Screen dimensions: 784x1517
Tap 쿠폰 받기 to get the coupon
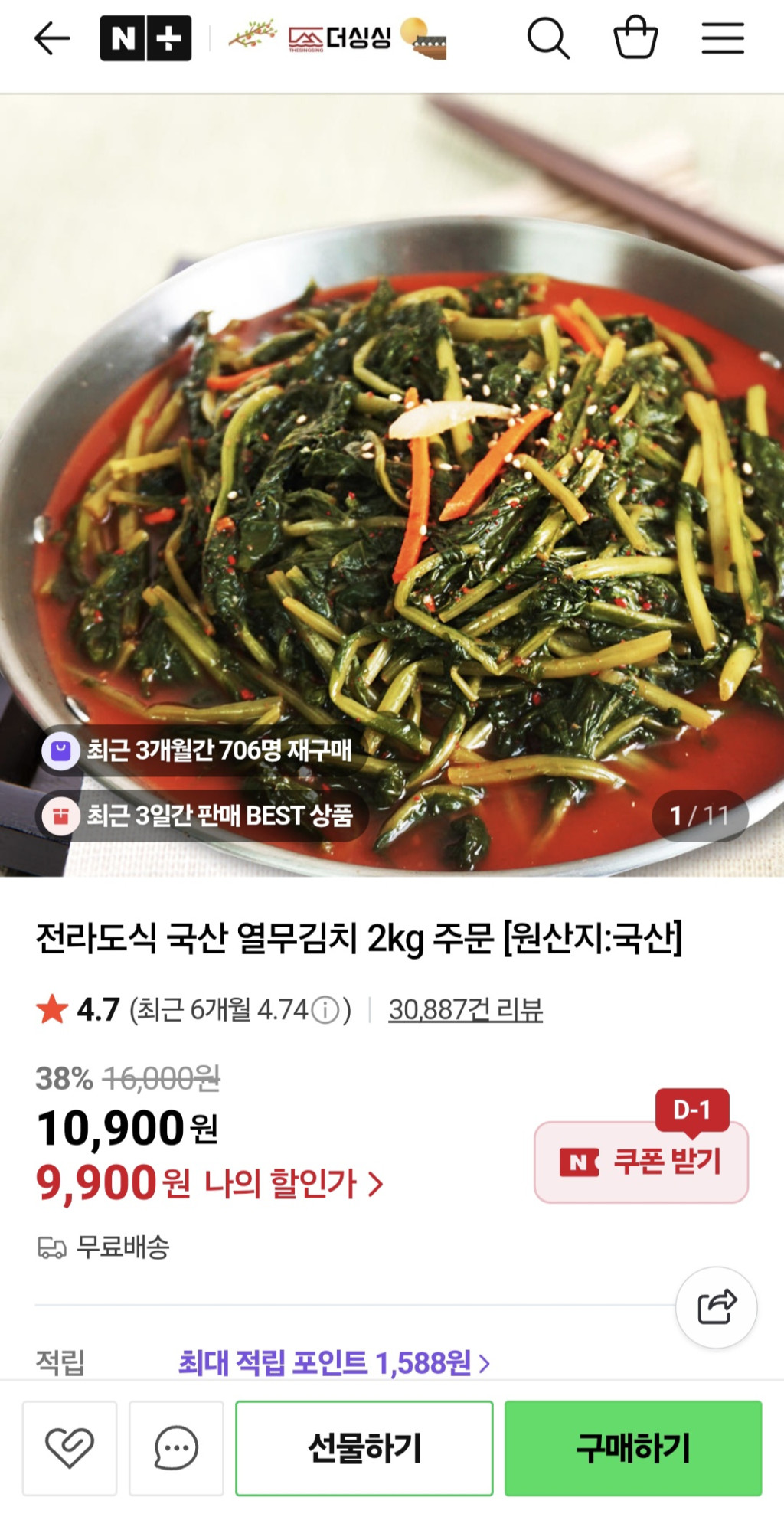pos(641,1162)
